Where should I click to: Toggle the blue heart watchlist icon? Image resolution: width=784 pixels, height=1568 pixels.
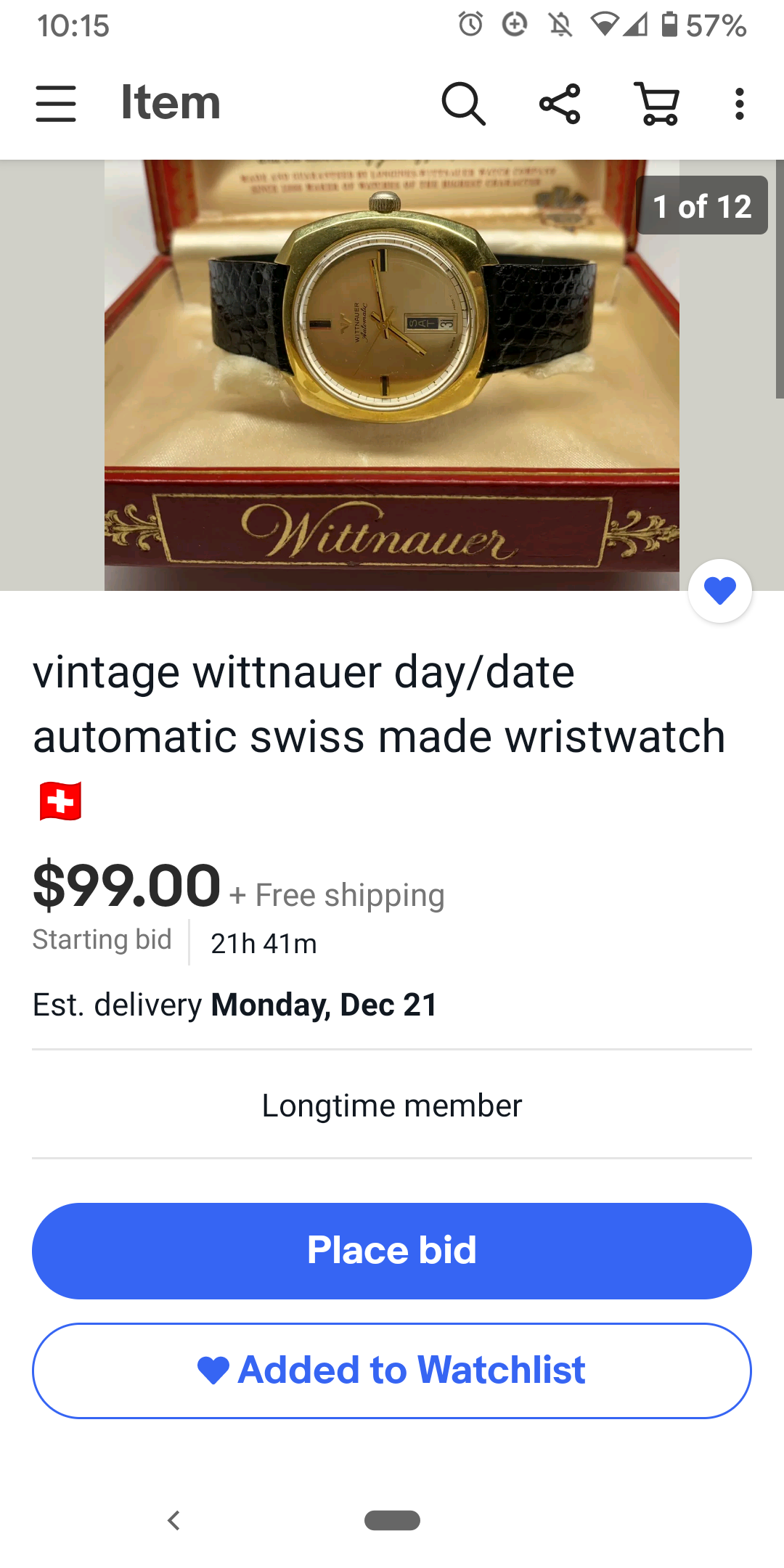coord(719,590)
